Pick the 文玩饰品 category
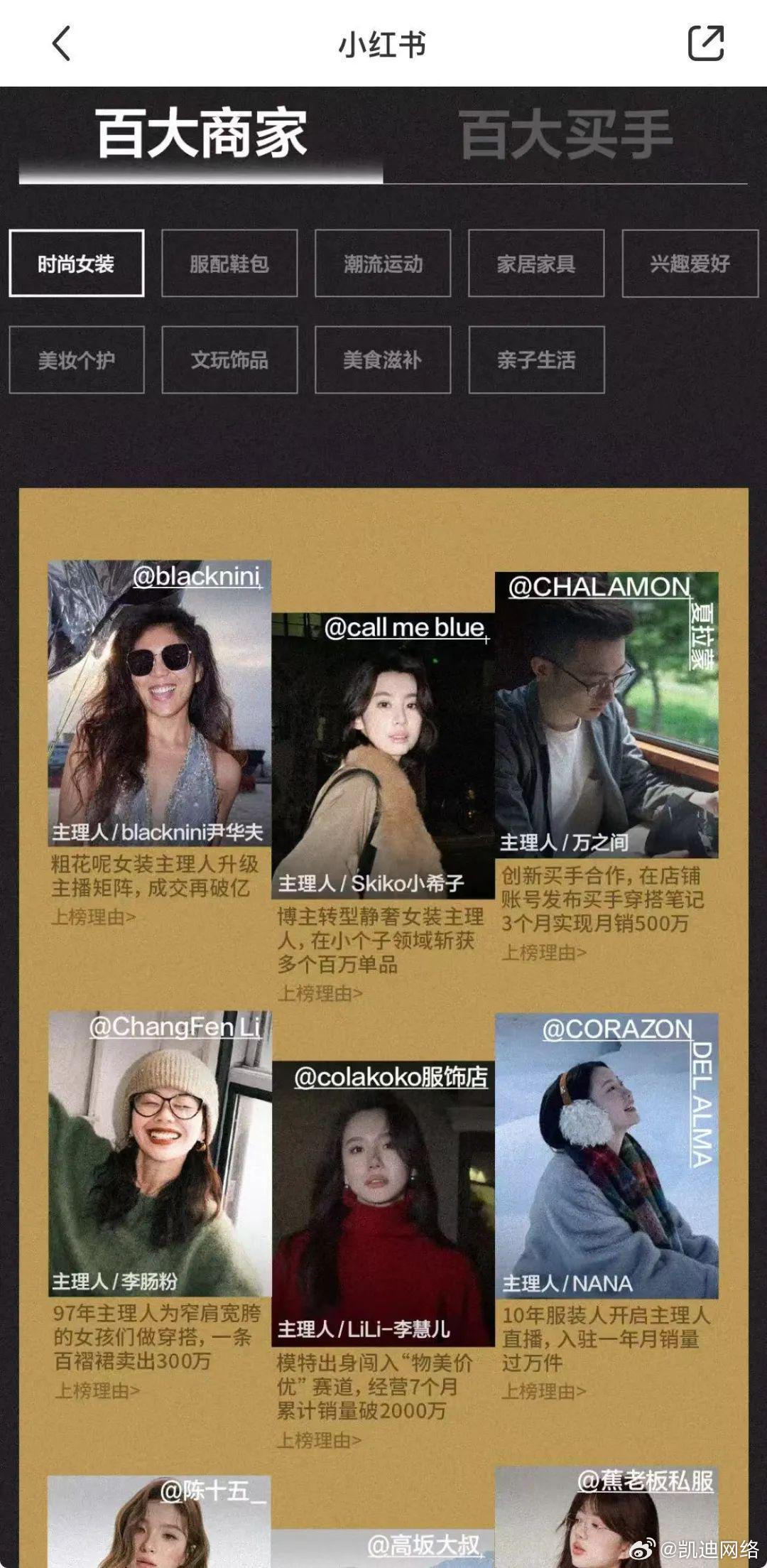767x1568 pixels. click(x=229, y=359)
